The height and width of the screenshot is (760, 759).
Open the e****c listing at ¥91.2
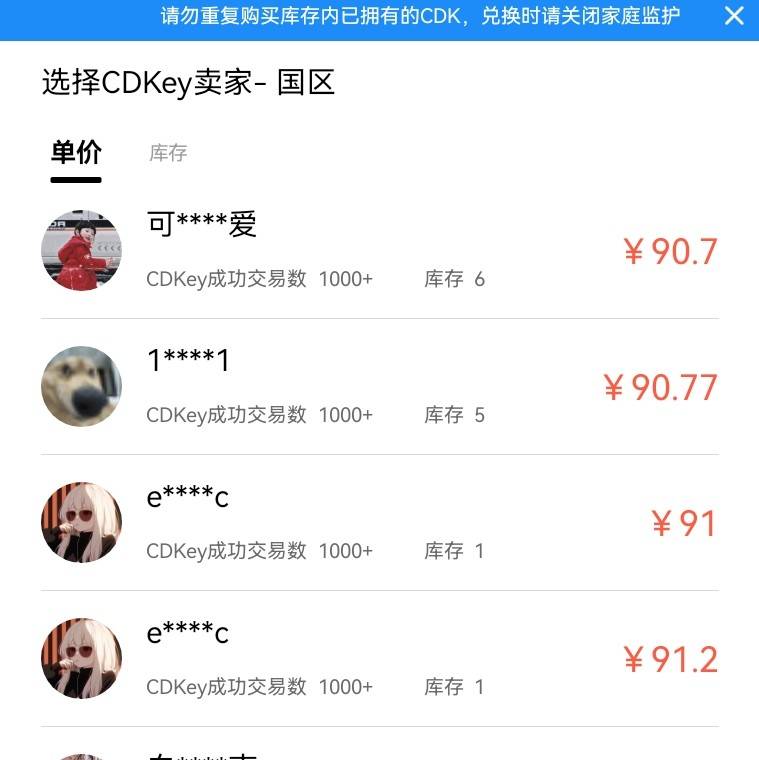379,659
